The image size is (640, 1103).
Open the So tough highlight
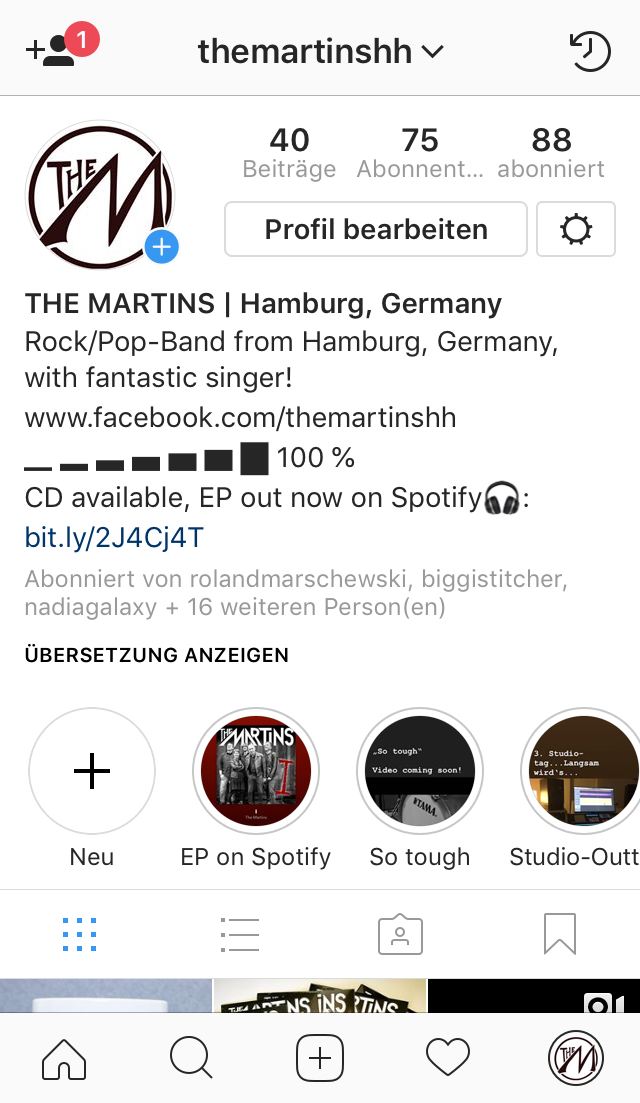pyautogui.click(x=420, y=772)
